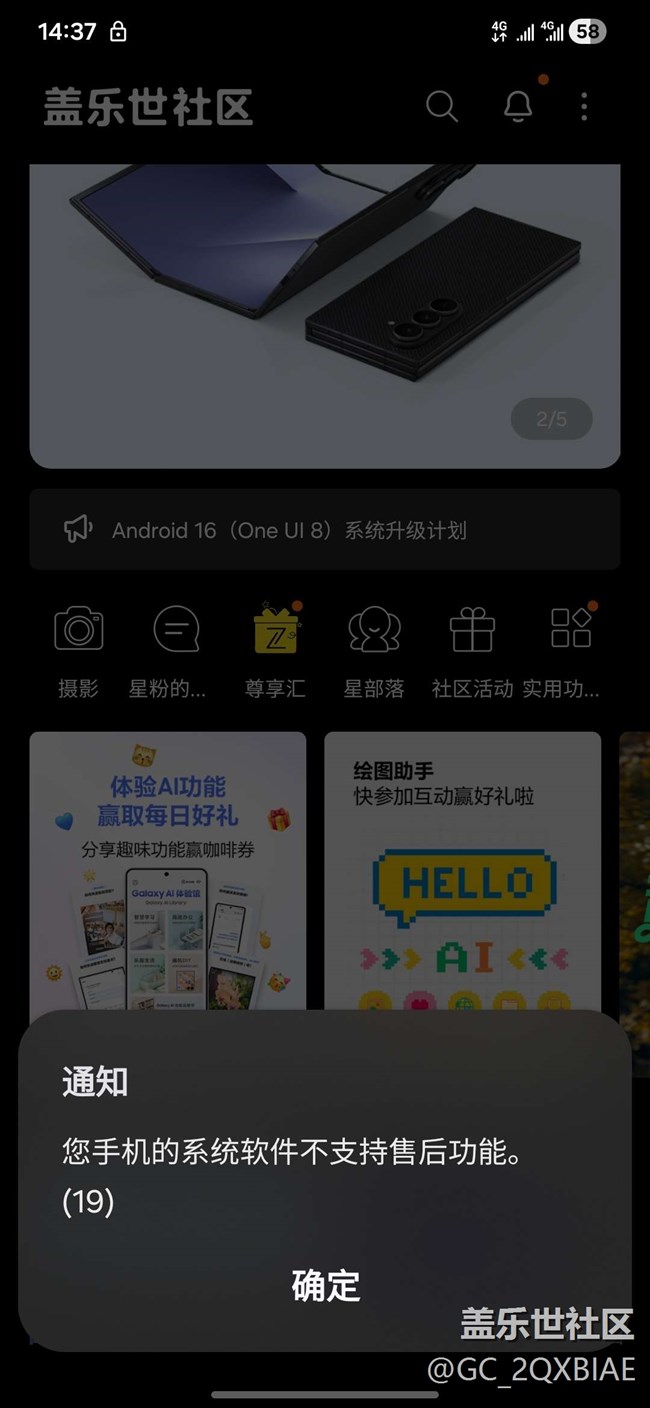
Task: Open search in 盖乐世社区
Action: pyautogui.click(x=441, y=106)
